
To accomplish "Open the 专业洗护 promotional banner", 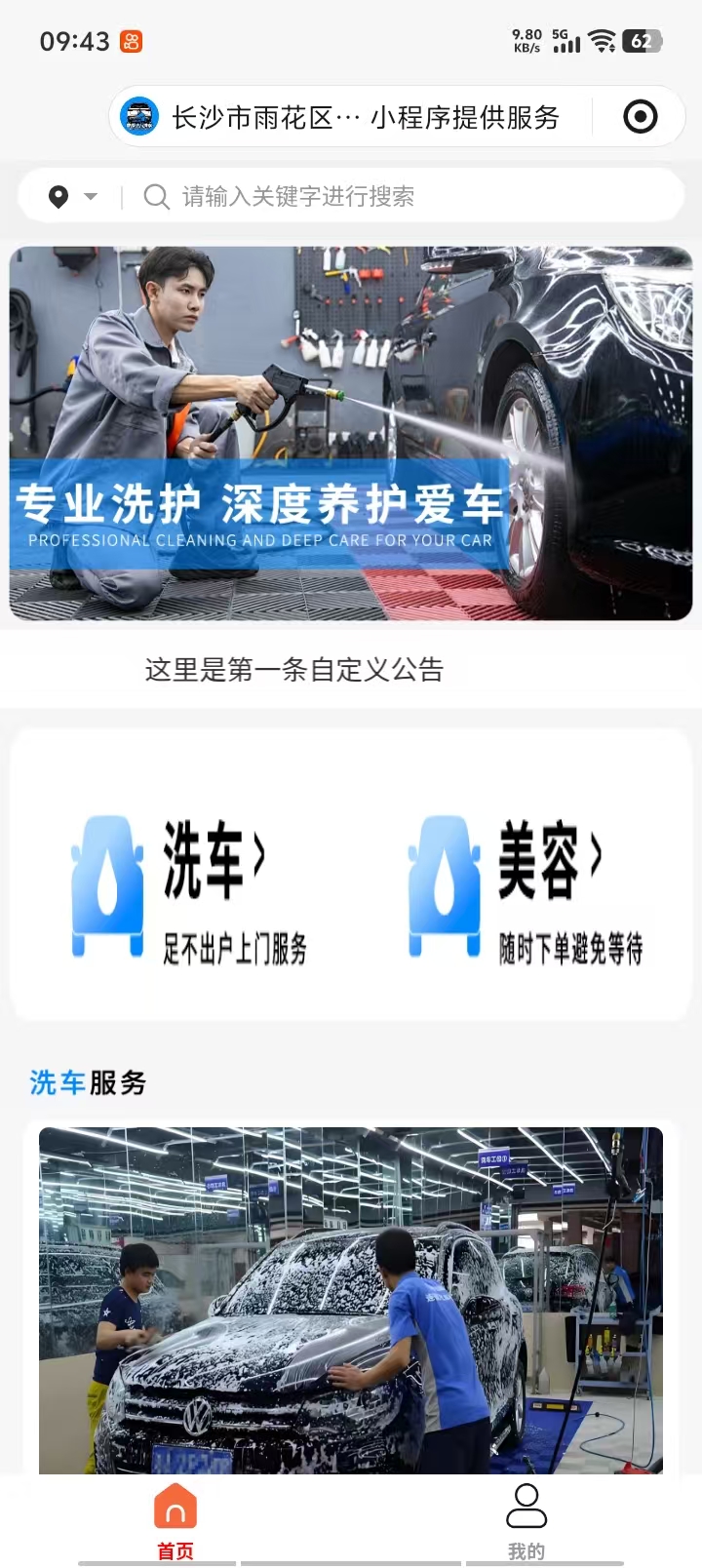I will point(351,433).
